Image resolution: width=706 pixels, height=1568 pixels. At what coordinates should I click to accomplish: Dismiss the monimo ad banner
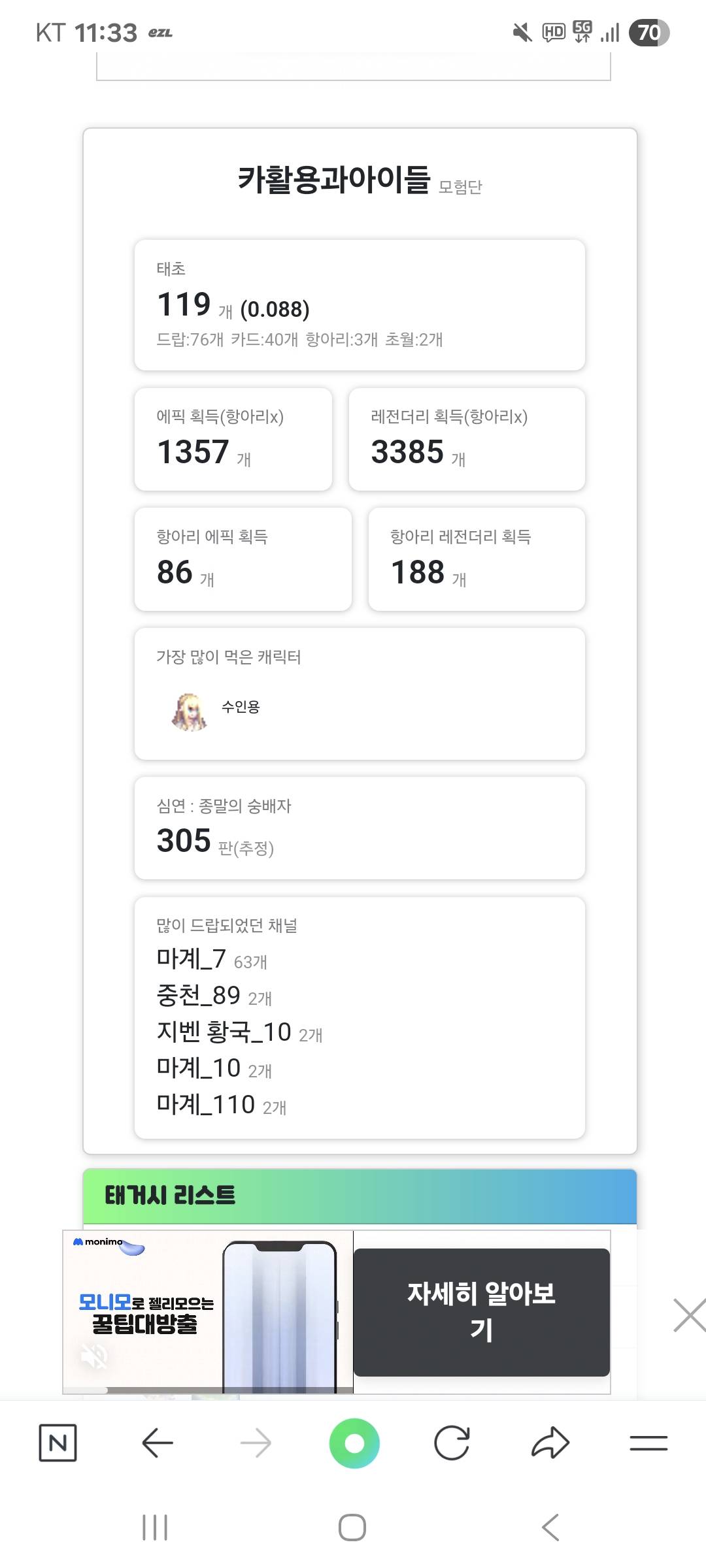(x=690, y=1315)
